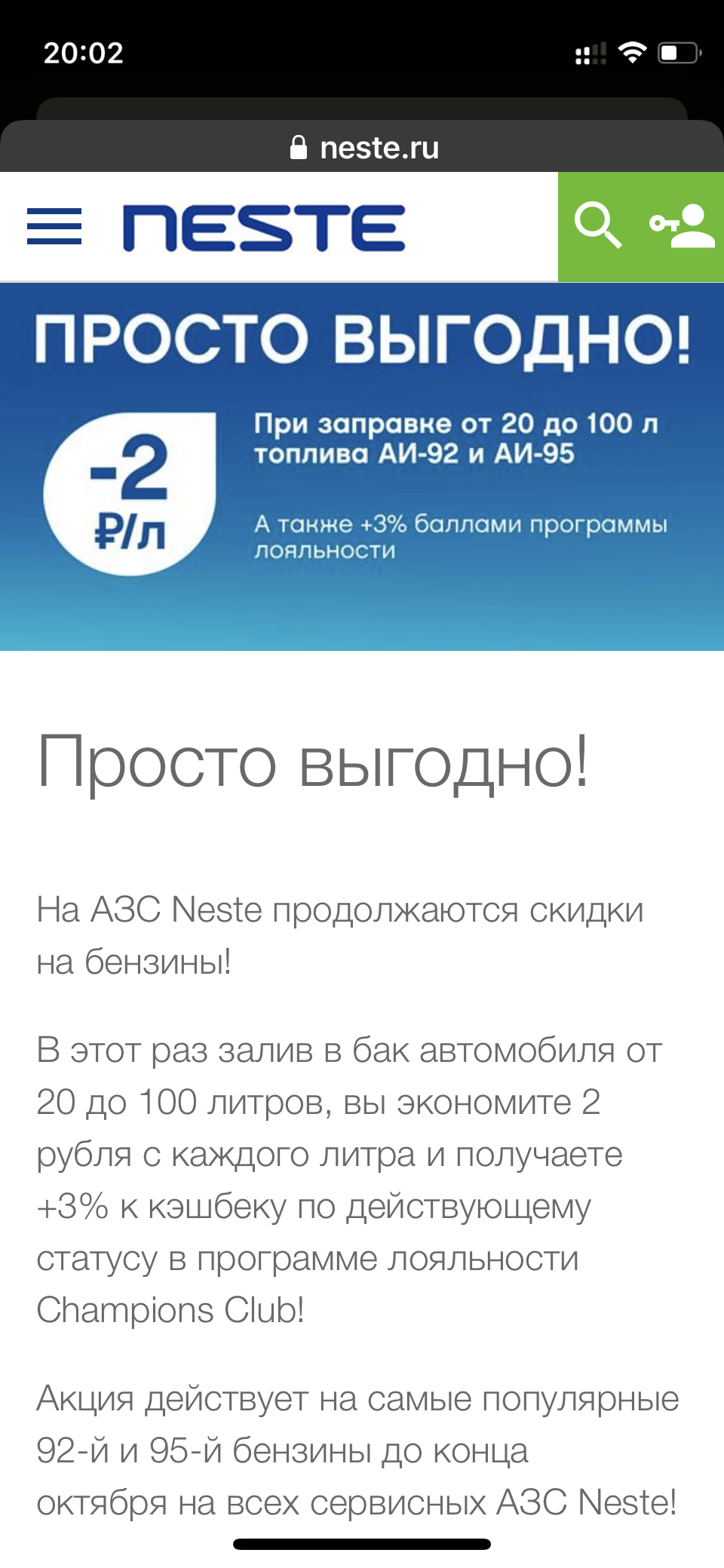
Task: Tap the neste.ru address bar
Action: click(363, 148)
